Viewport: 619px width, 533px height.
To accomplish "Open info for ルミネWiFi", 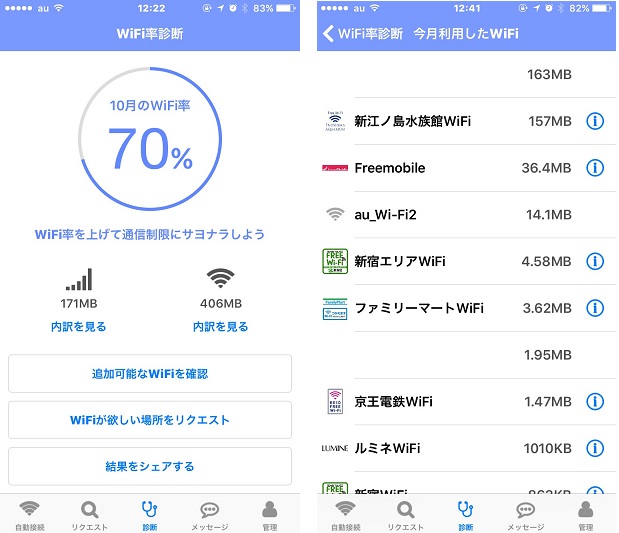I will [x=594, y=448].
